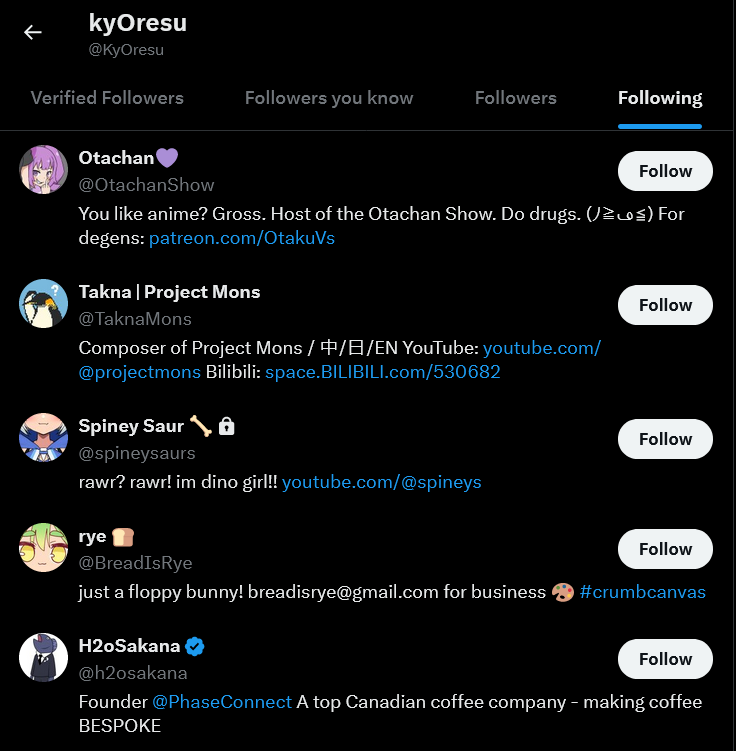736x751 pixels.
Task: Open the @projectmons mention link
Action: 139,372
